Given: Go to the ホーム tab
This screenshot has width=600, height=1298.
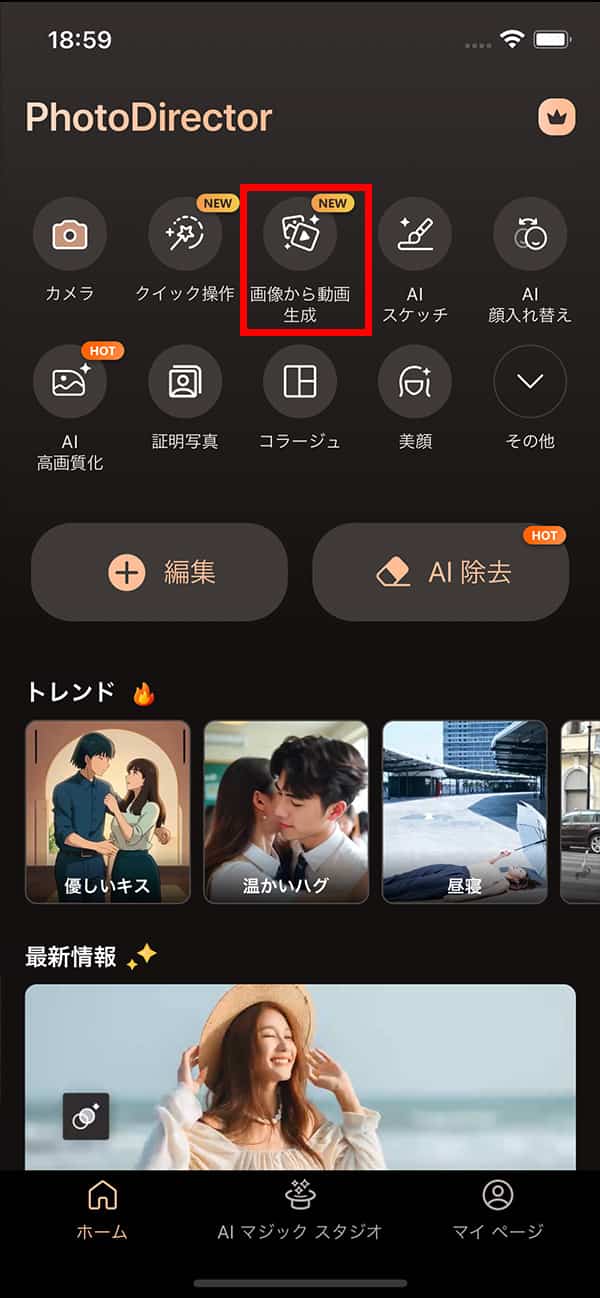Looking at the screenshot, I should (102, 1209).
